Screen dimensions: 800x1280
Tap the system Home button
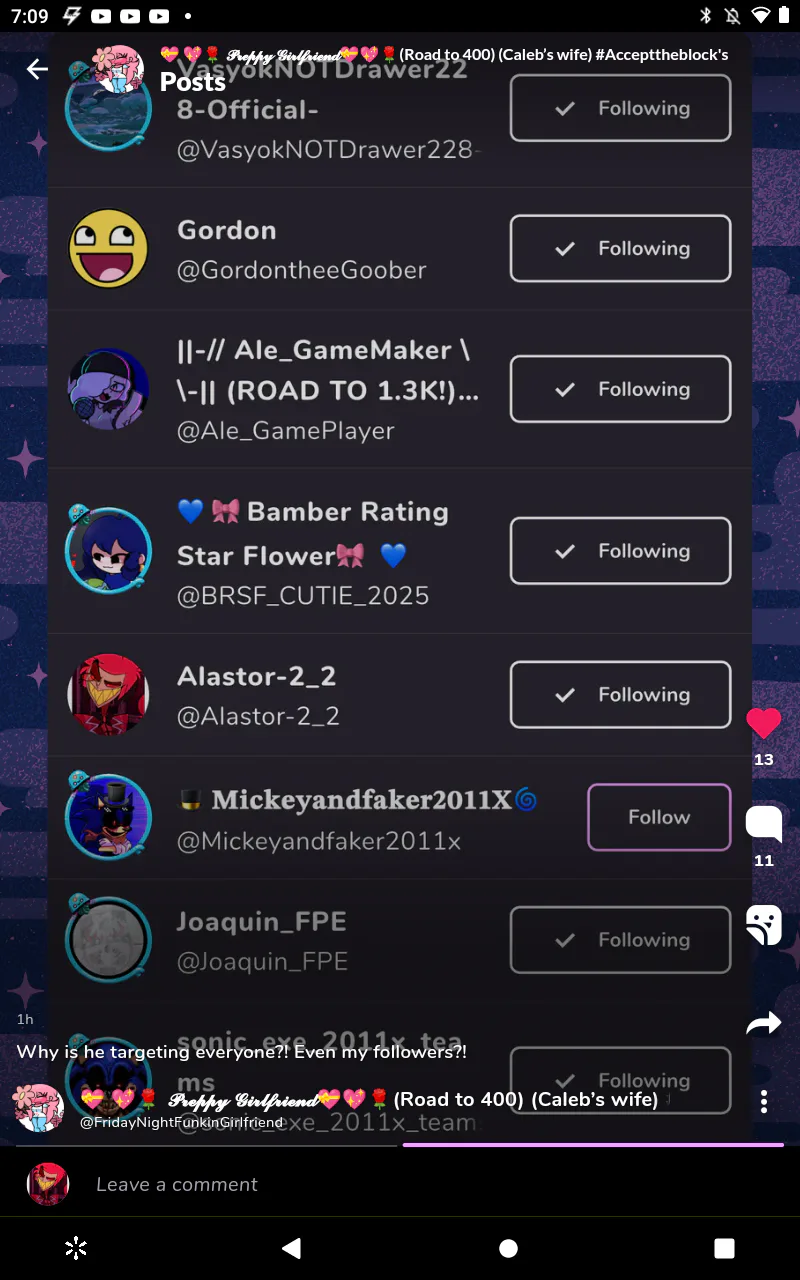click(508, 1248)
